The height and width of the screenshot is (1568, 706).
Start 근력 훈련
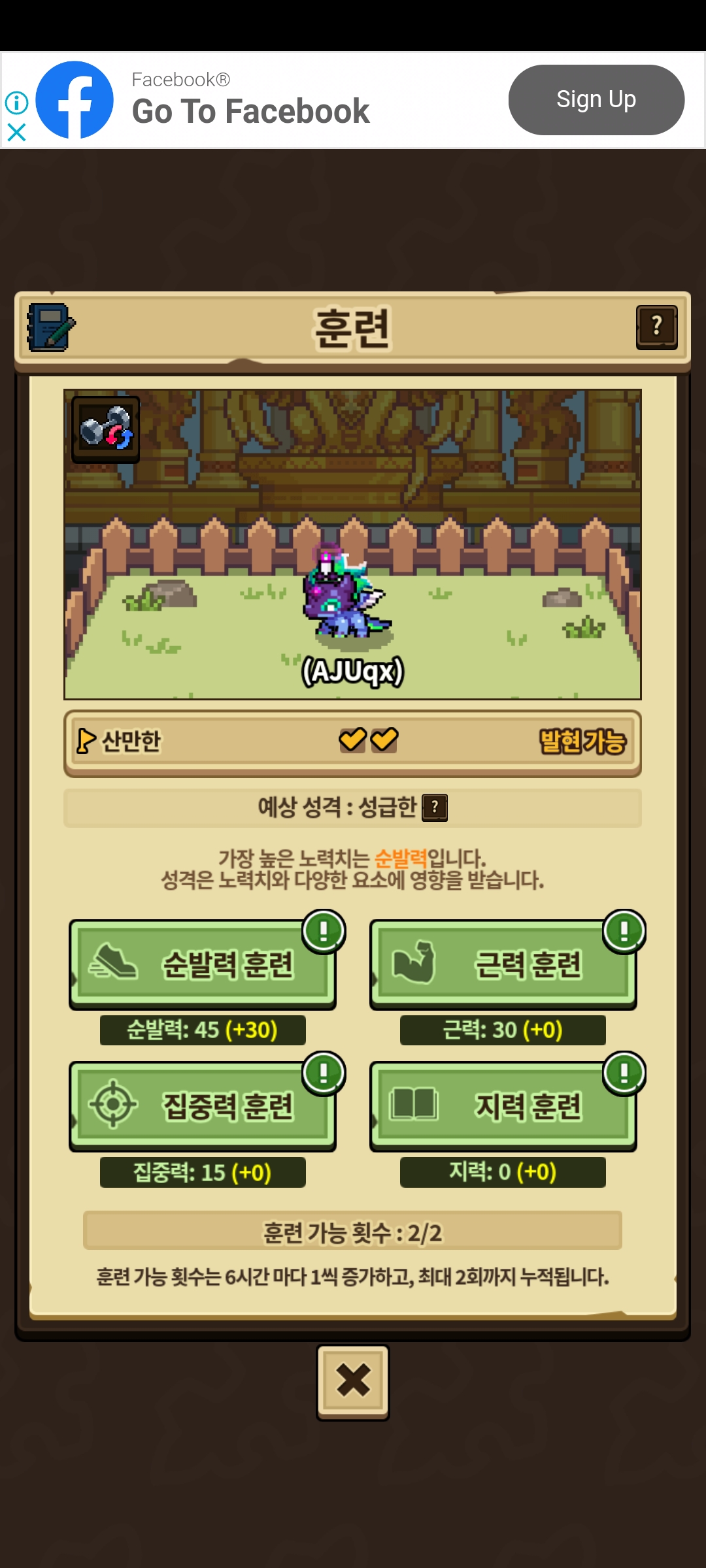503,964
